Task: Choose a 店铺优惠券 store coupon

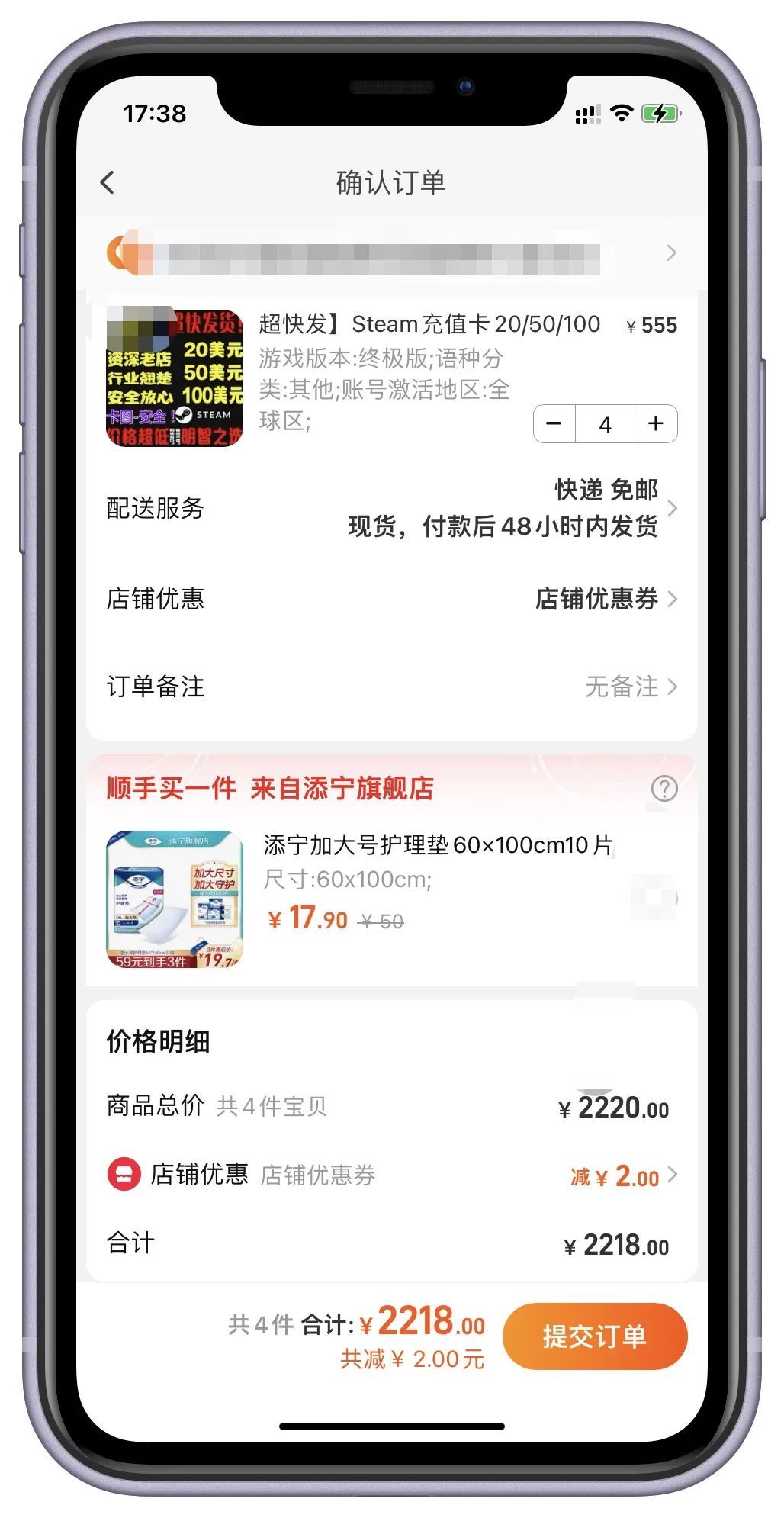Action: point(392,599)
